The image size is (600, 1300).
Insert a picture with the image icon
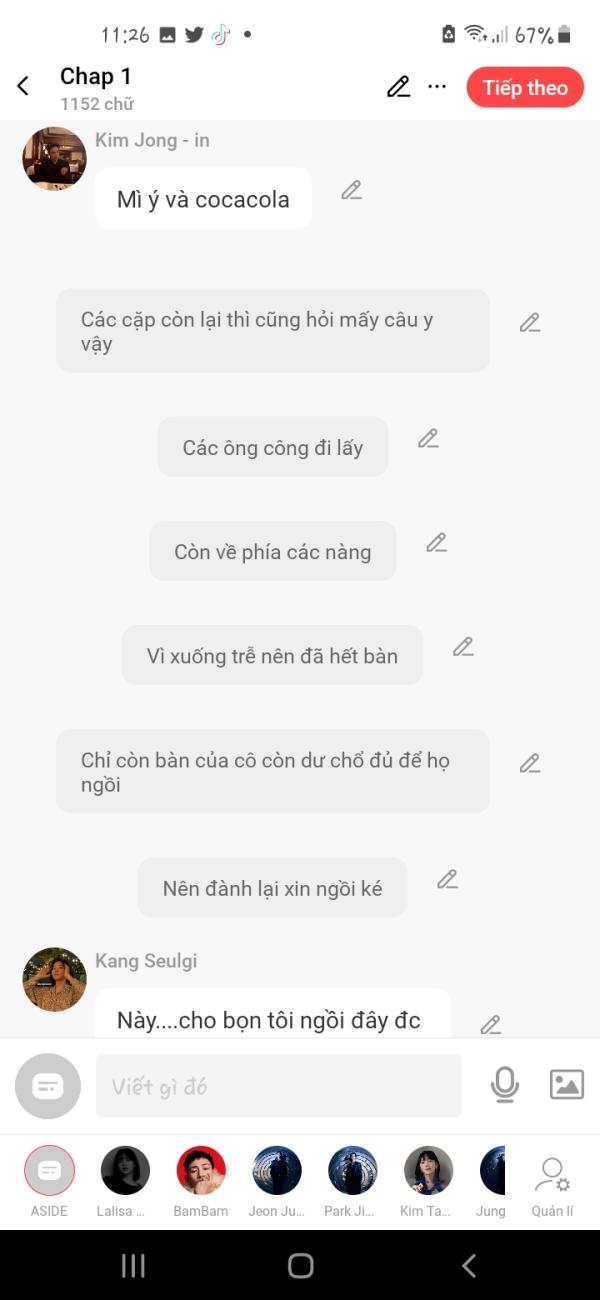coord(566,1085)
